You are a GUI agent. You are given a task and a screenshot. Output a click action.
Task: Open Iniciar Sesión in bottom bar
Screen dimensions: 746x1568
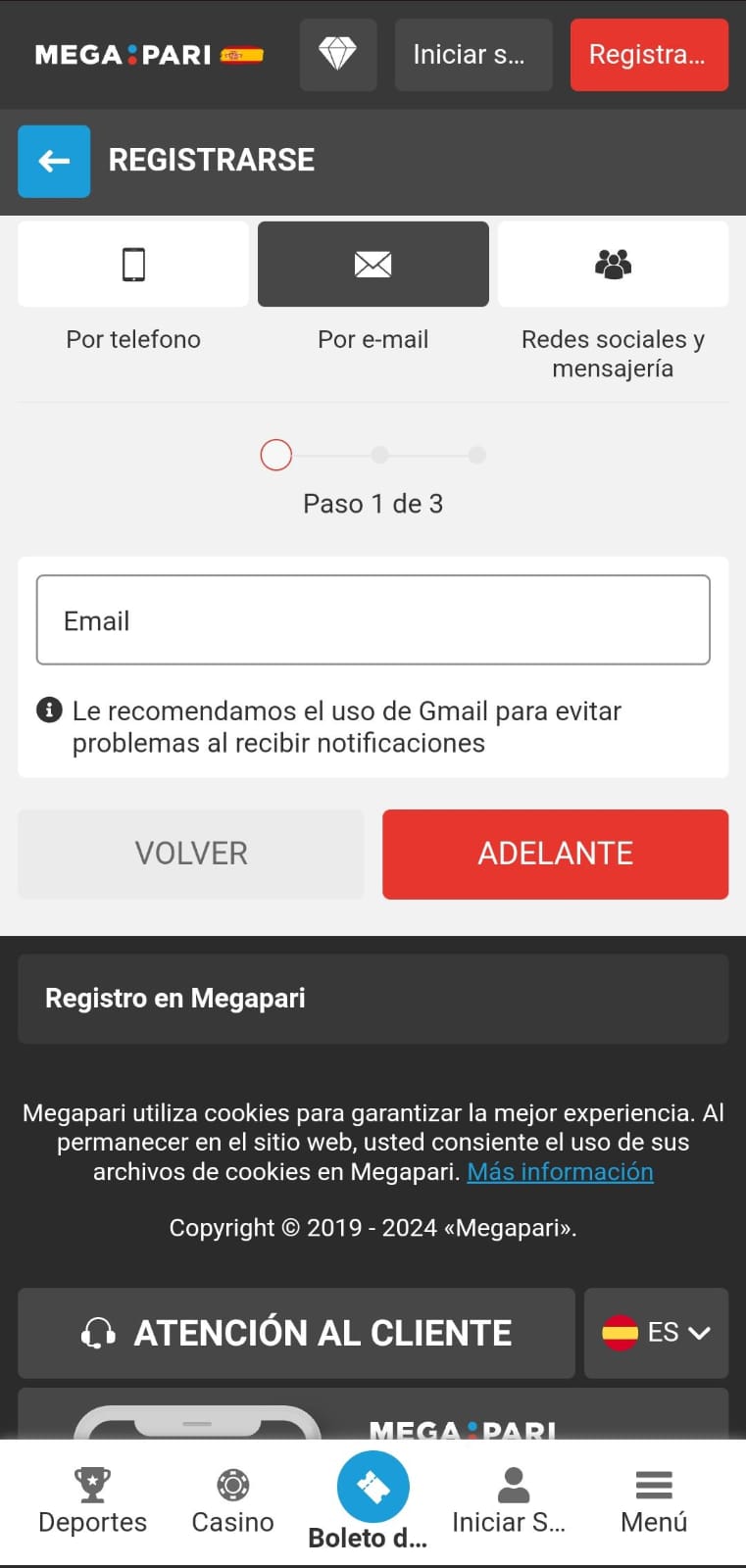coord(510,1501)
